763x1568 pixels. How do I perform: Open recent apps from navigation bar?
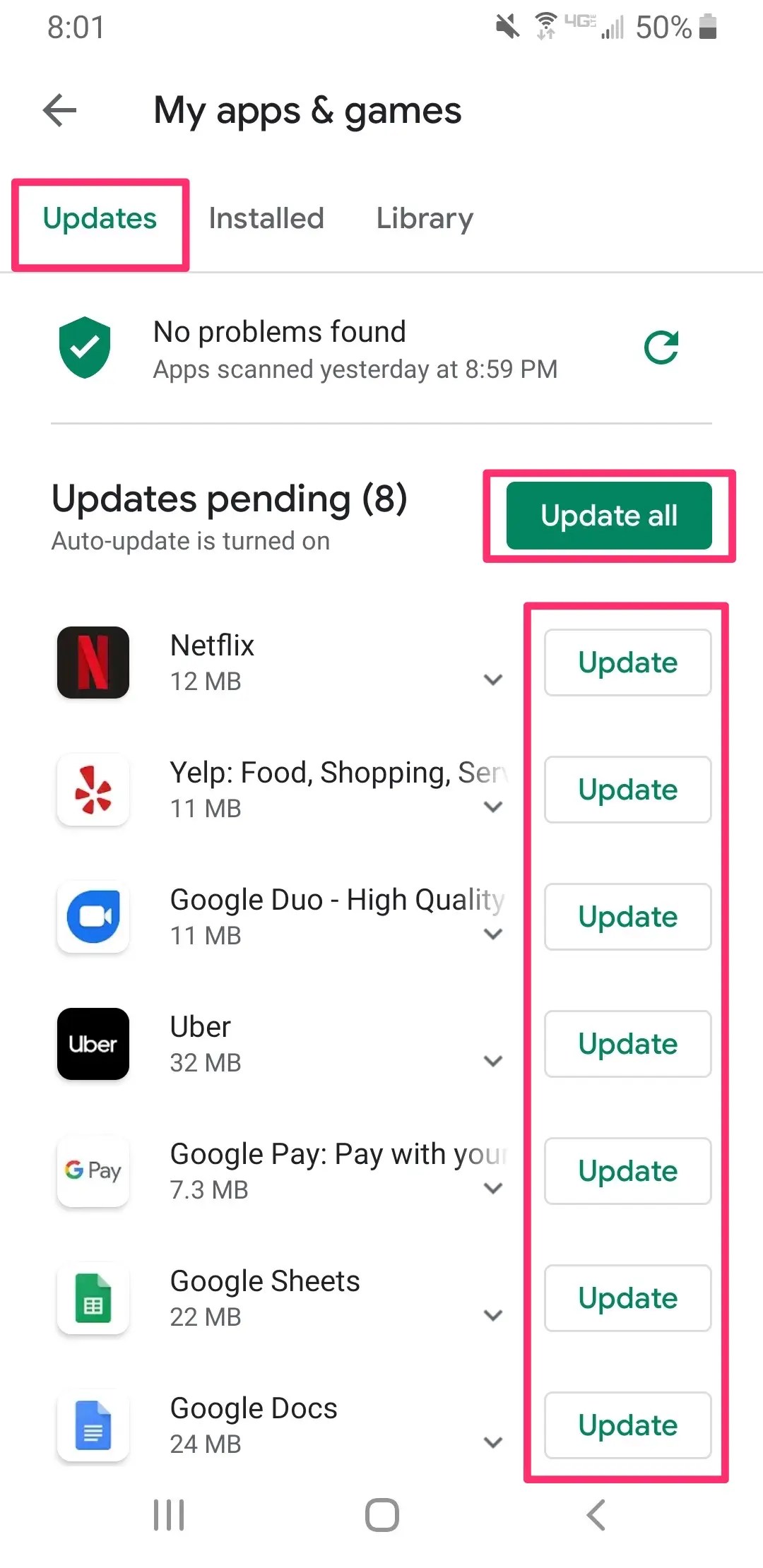point(169,1515)
